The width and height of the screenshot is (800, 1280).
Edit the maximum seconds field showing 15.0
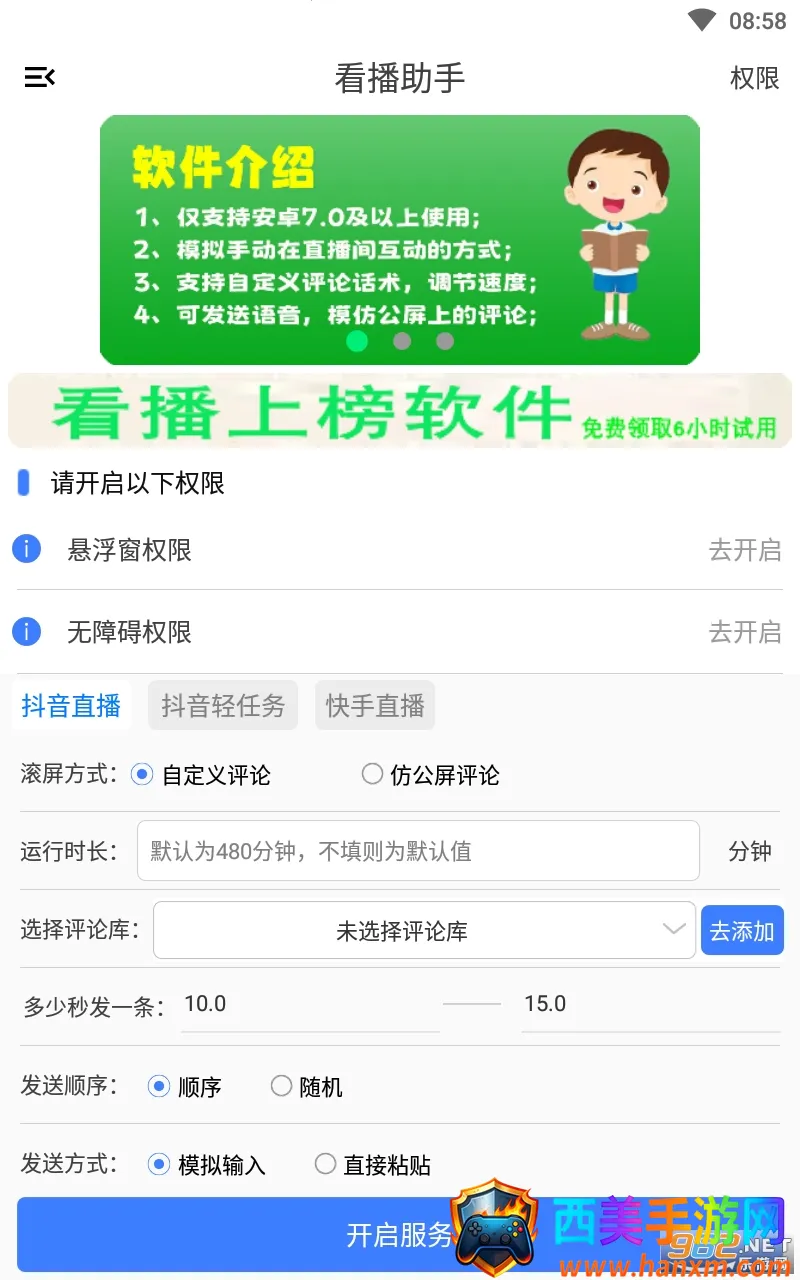(x=650, y=1004)
